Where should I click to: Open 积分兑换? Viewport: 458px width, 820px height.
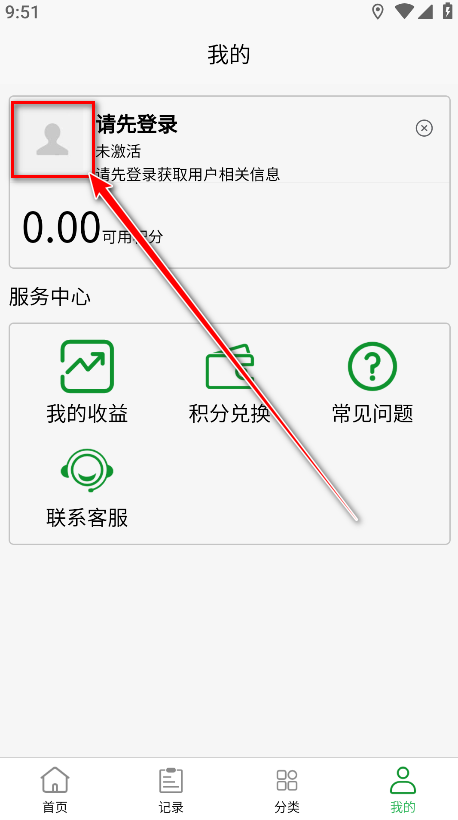click(x=230, y=382)
